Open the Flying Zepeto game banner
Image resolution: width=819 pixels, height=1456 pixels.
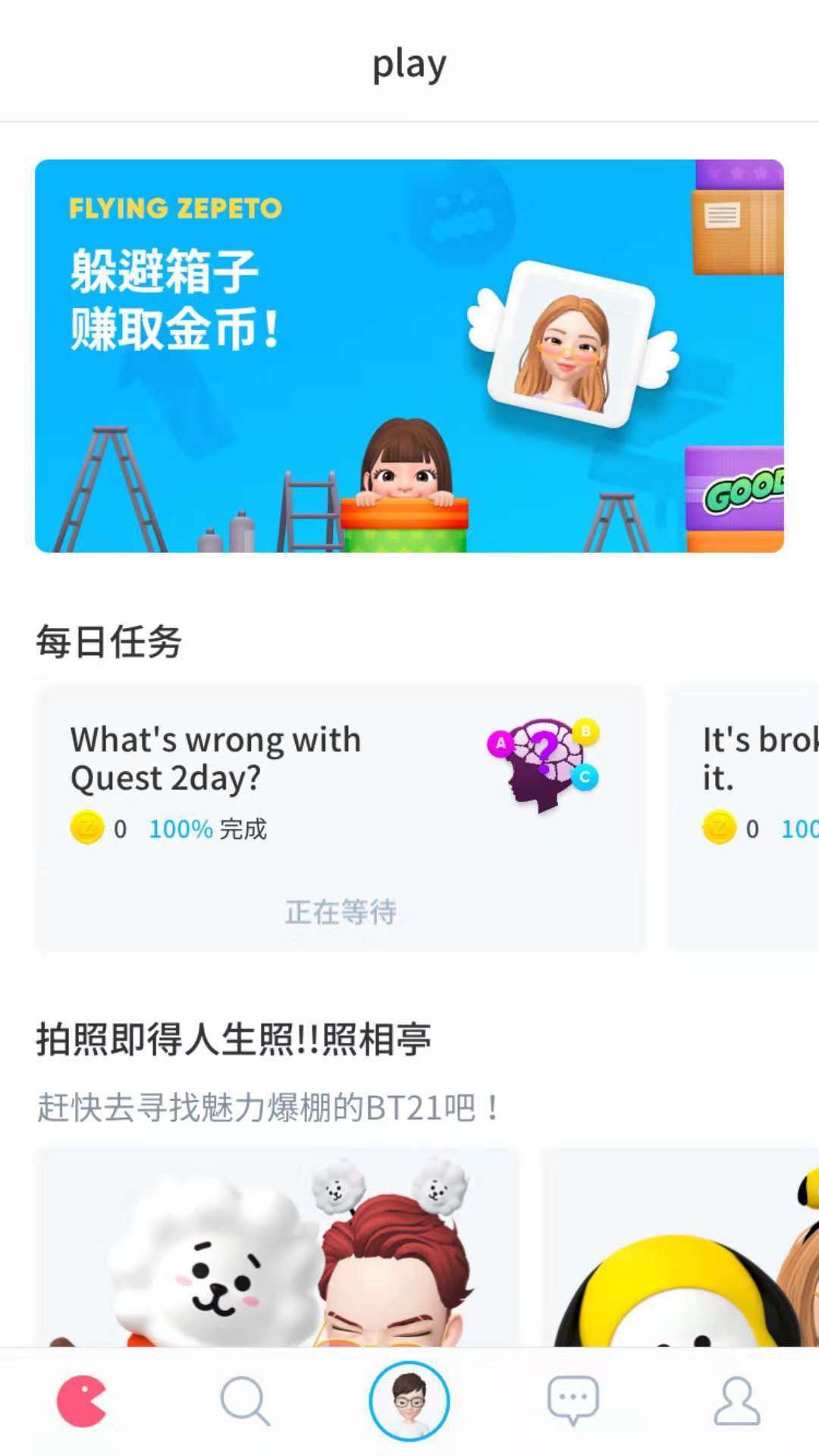click(409, 356)
